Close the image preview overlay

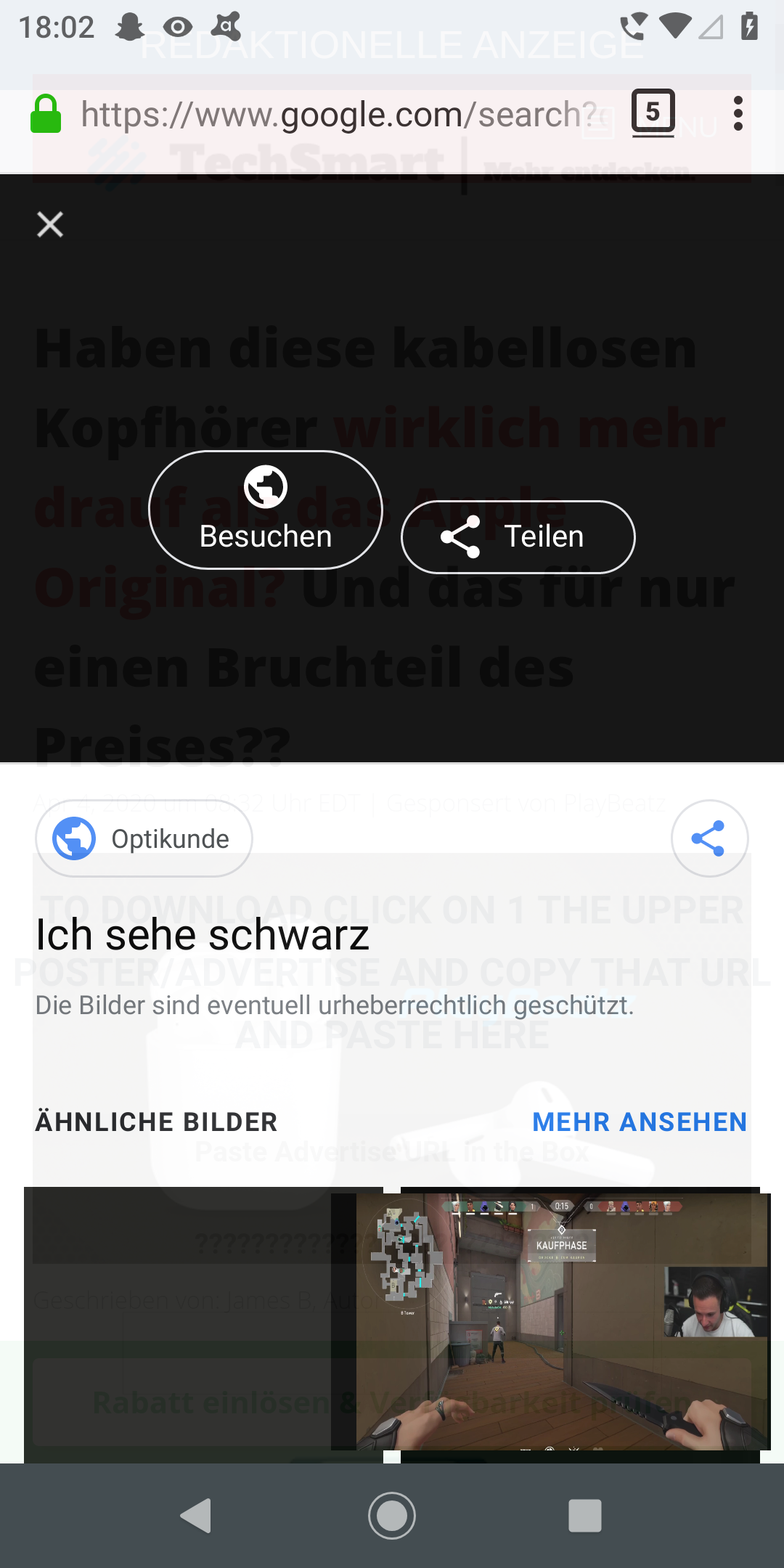[50, 224]
